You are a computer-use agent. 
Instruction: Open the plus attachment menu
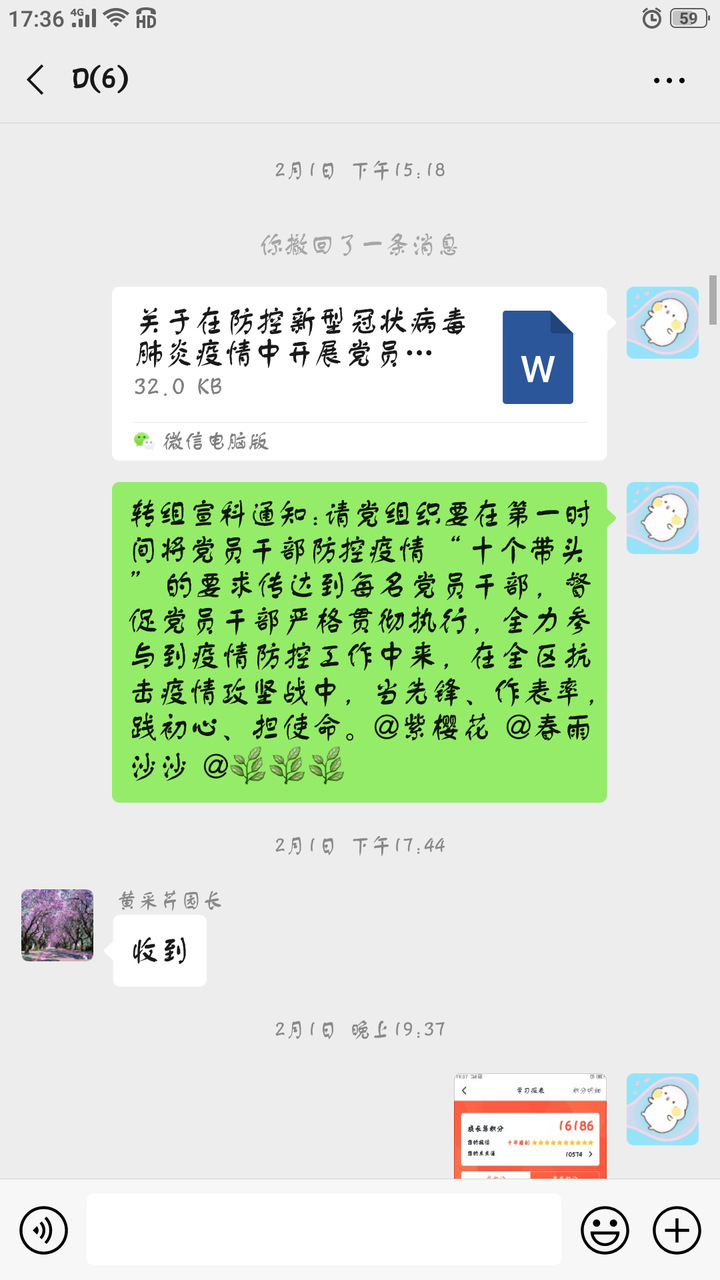click(677, 1229)
